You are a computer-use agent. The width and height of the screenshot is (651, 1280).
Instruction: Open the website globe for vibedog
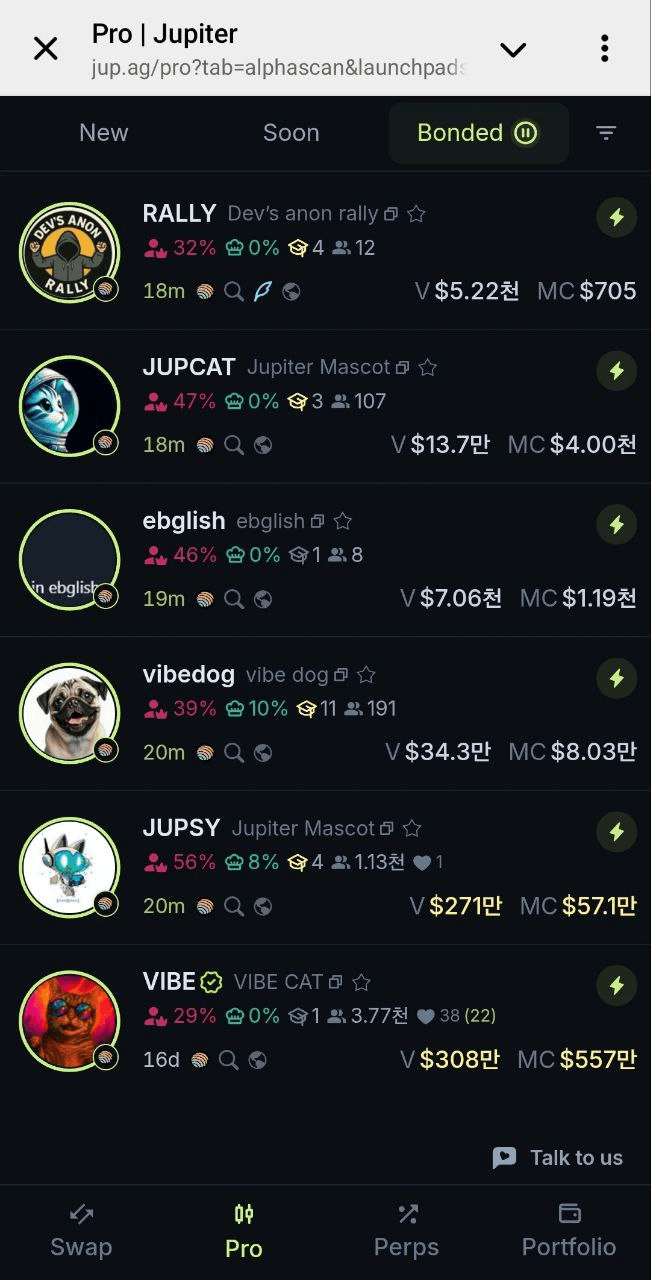(x=263, y=753)
